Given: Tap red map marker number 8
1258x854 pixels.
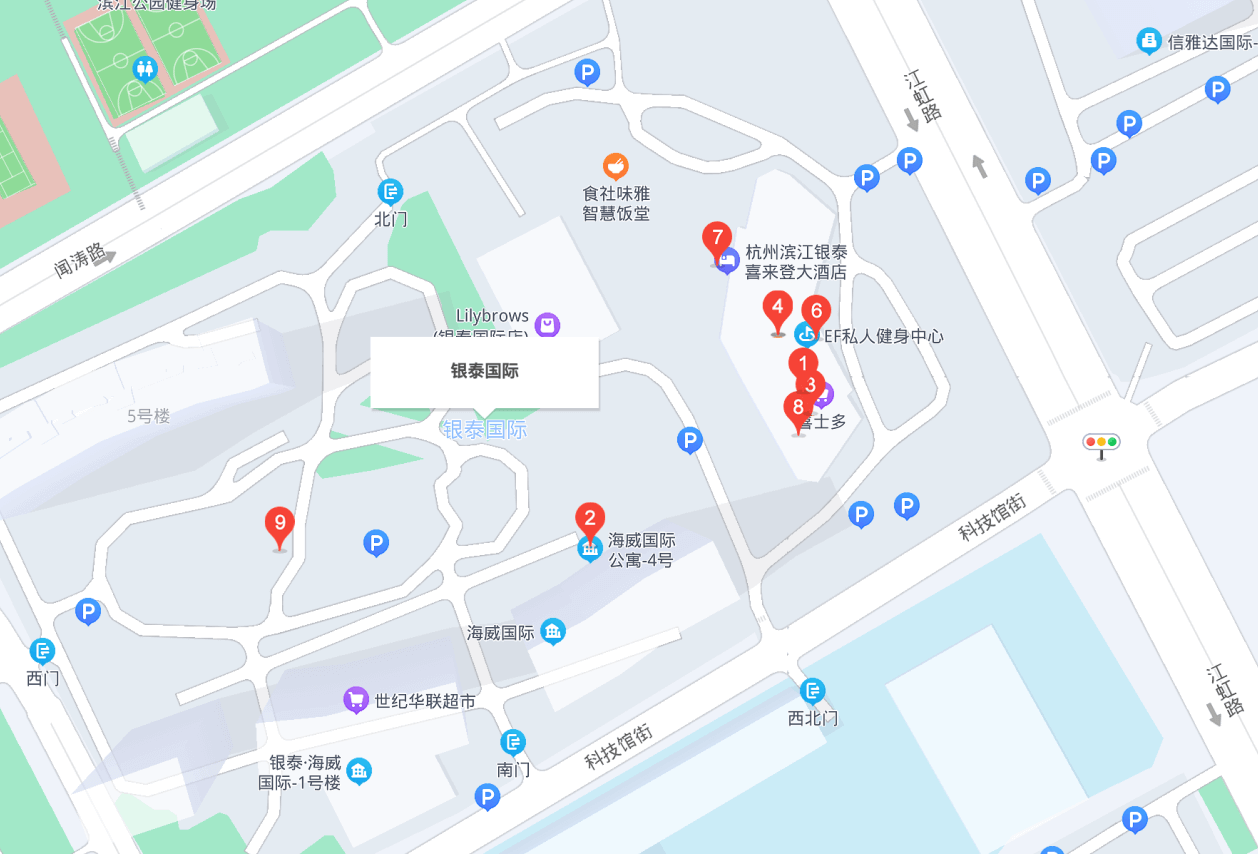Looking at the screenshot, I should pos(797,407).
